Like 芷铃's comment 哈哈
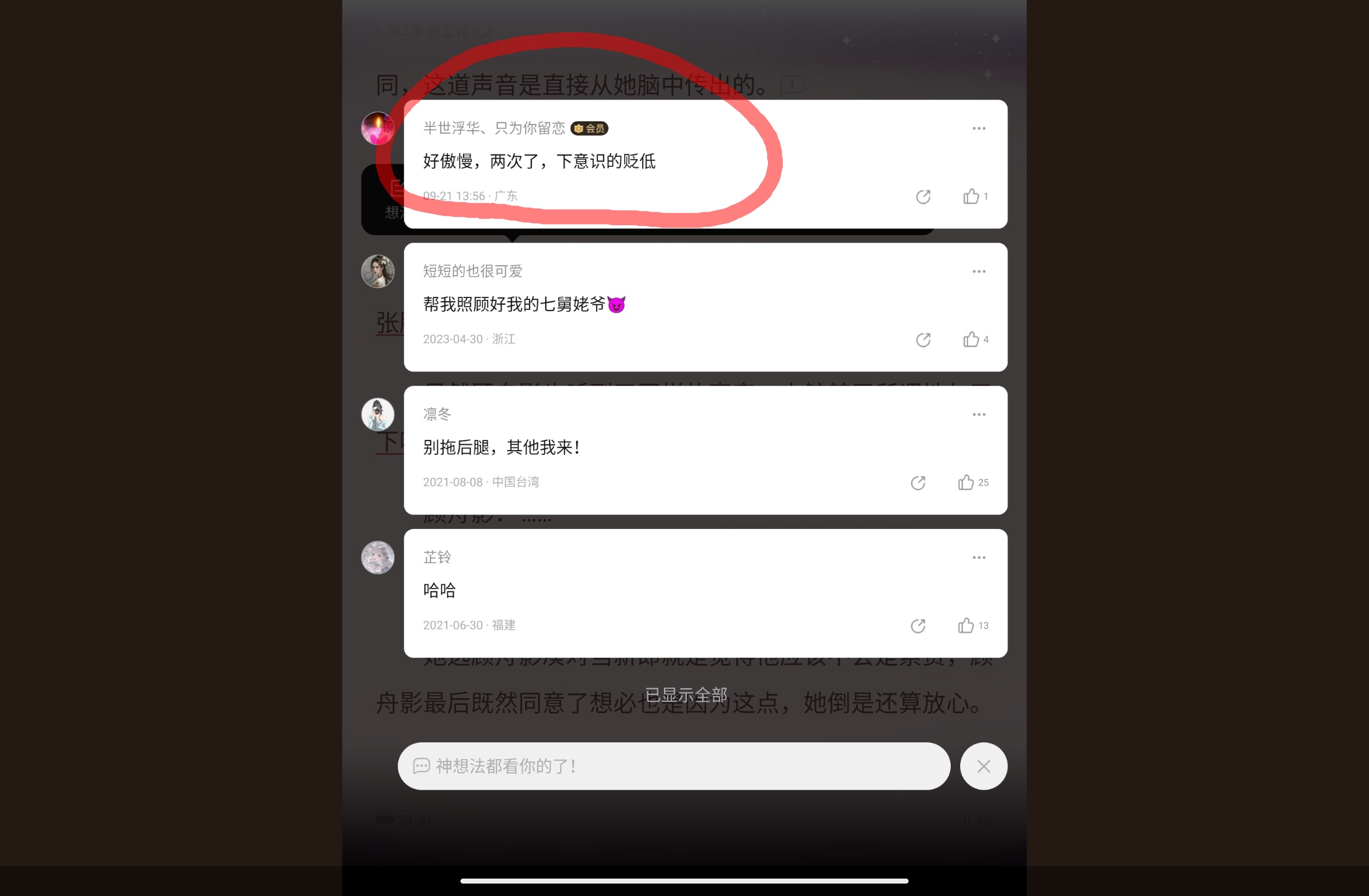Viewport: 1369px width, 896px height. [x=973, y=625]
